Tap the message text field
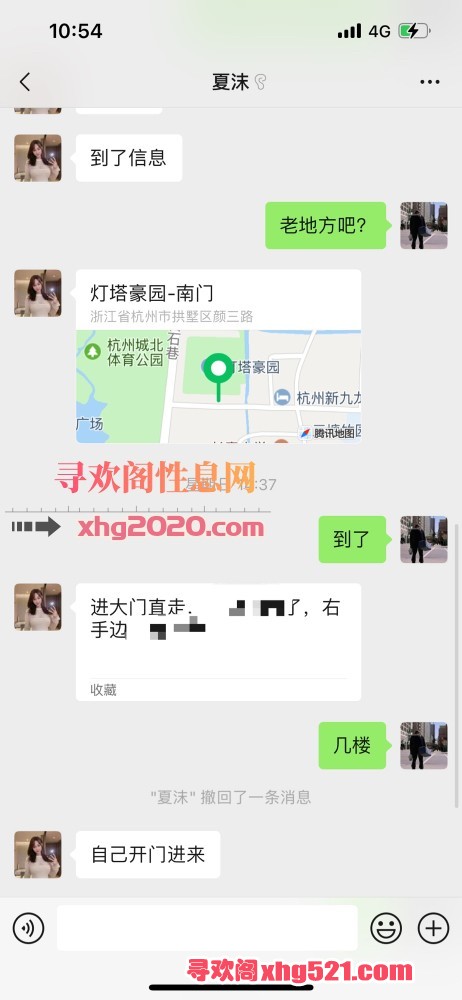 (207, 928)
